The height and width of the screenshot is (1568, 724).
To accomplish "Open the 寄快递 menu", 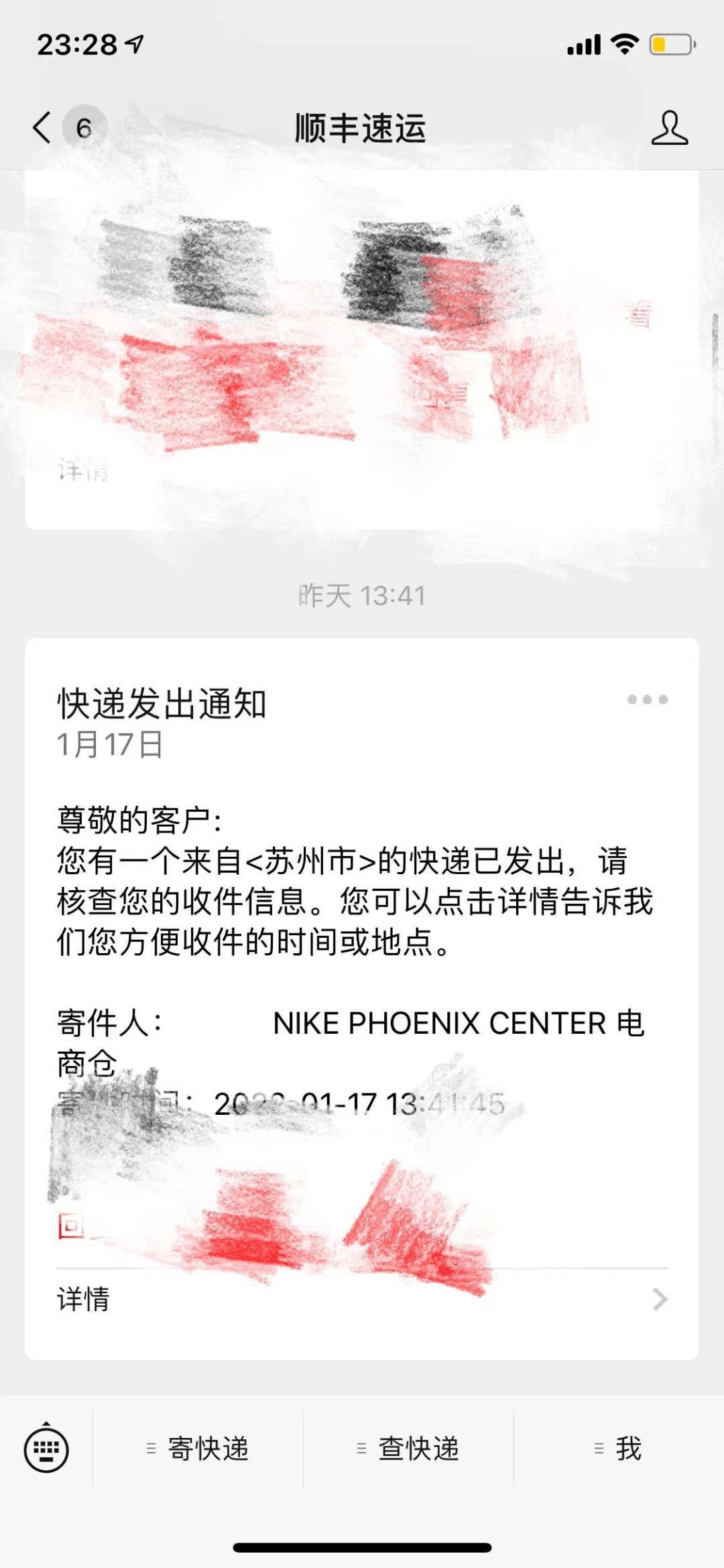I will coord(198,1449).
